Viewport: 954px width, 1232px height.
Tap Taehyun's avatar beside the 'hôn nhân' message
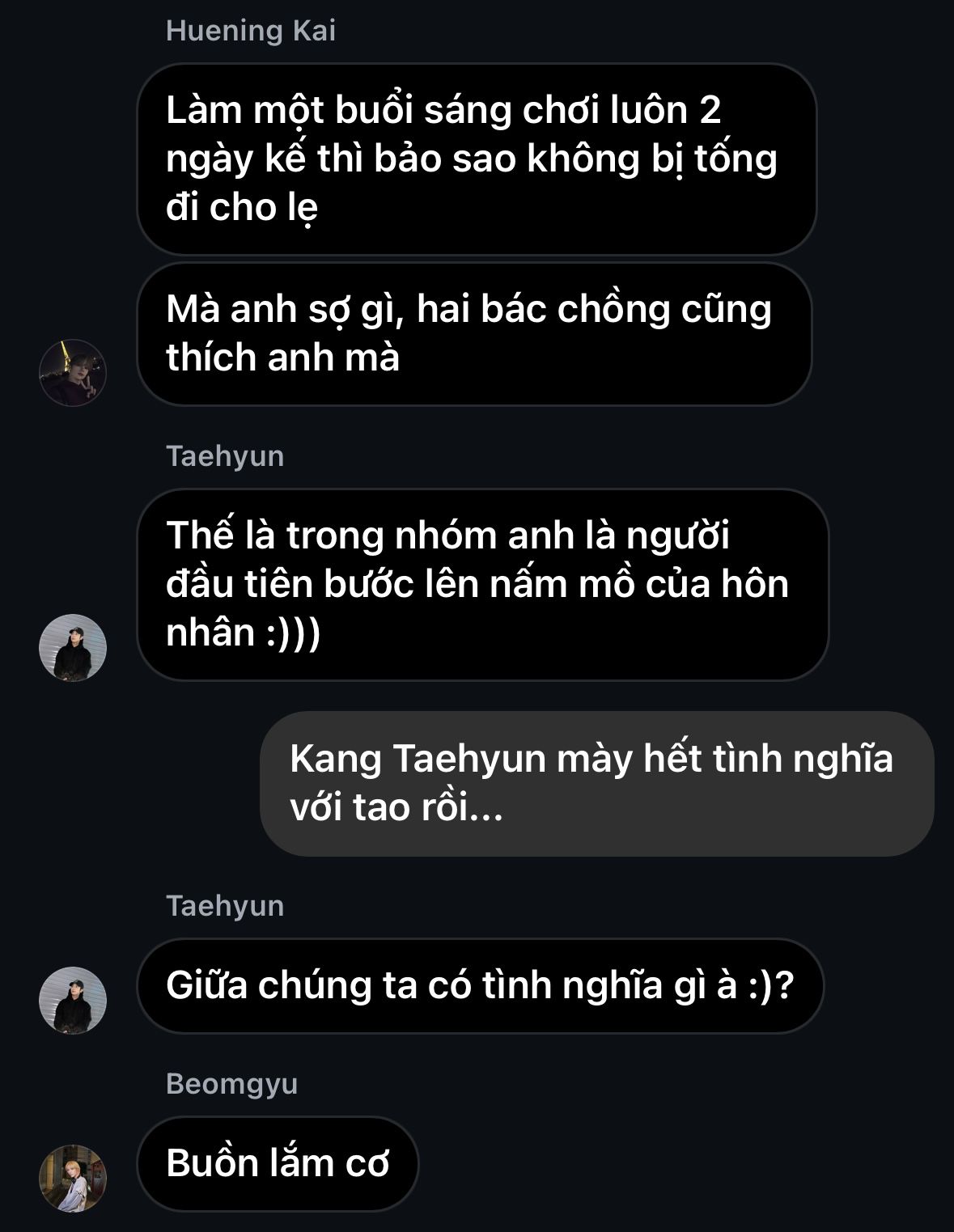(73, 647)
